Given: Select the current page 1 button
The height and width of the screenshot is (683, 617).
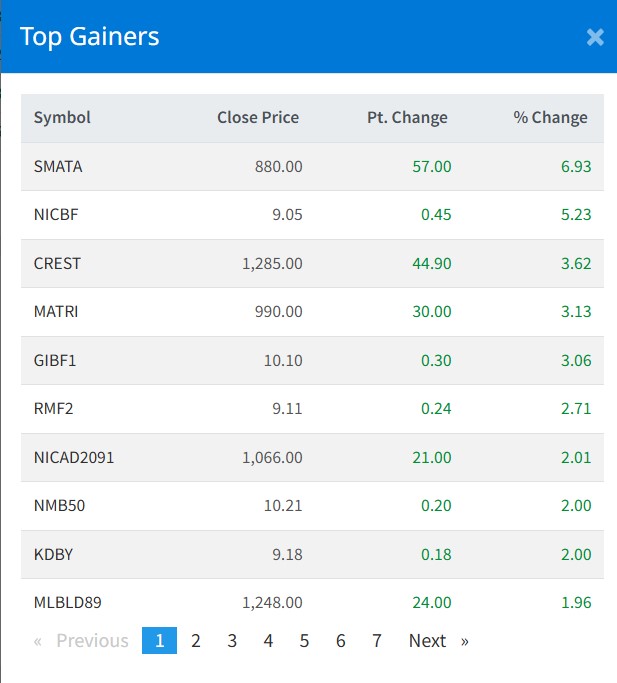Looking at the screenshot, I should (x=159, y=641).
